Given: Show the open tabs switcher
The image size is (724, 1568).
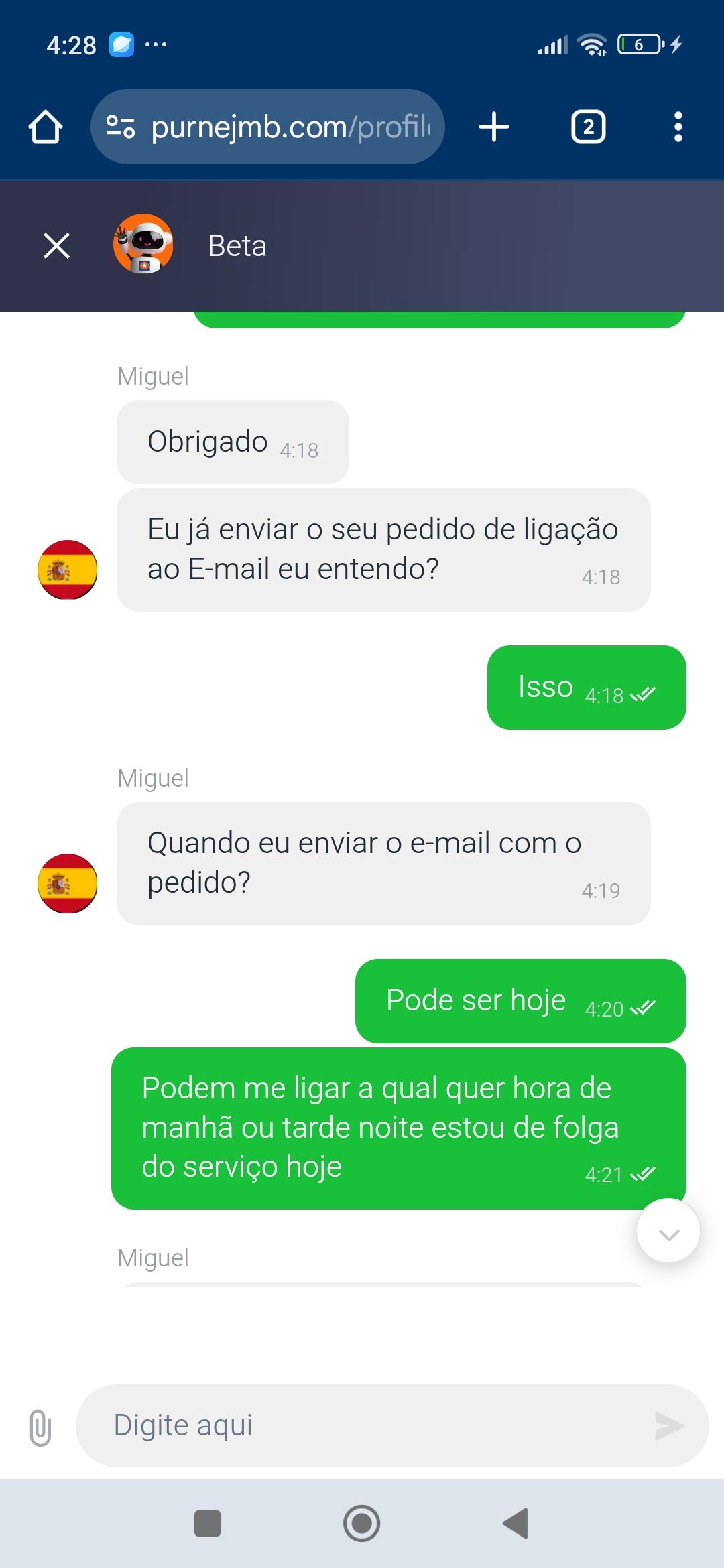Looking at the screenshot, I should click(588, 127).
